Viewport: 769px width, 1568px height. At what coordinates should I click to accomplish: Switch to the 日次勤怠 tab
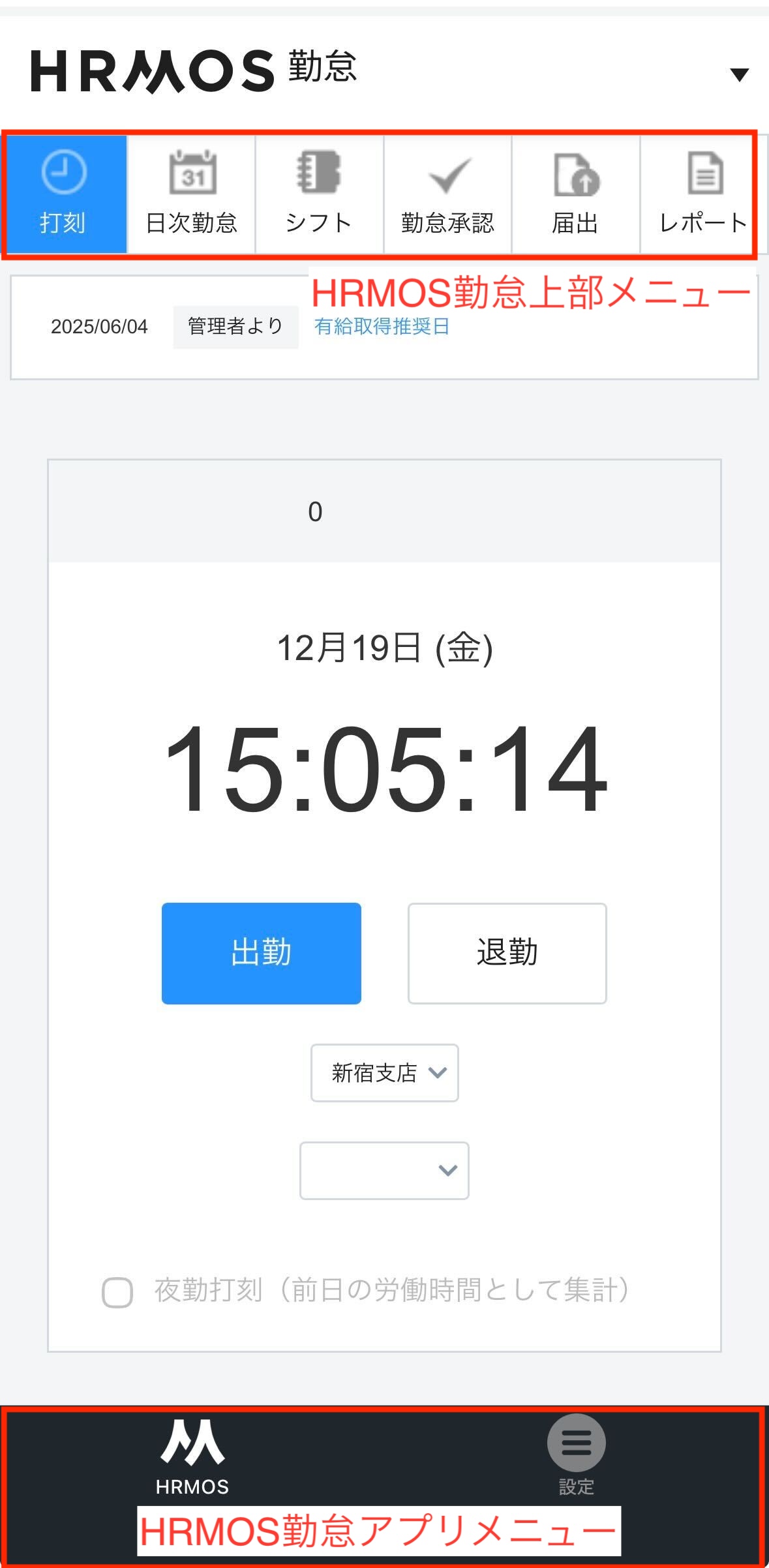(191, 194)
